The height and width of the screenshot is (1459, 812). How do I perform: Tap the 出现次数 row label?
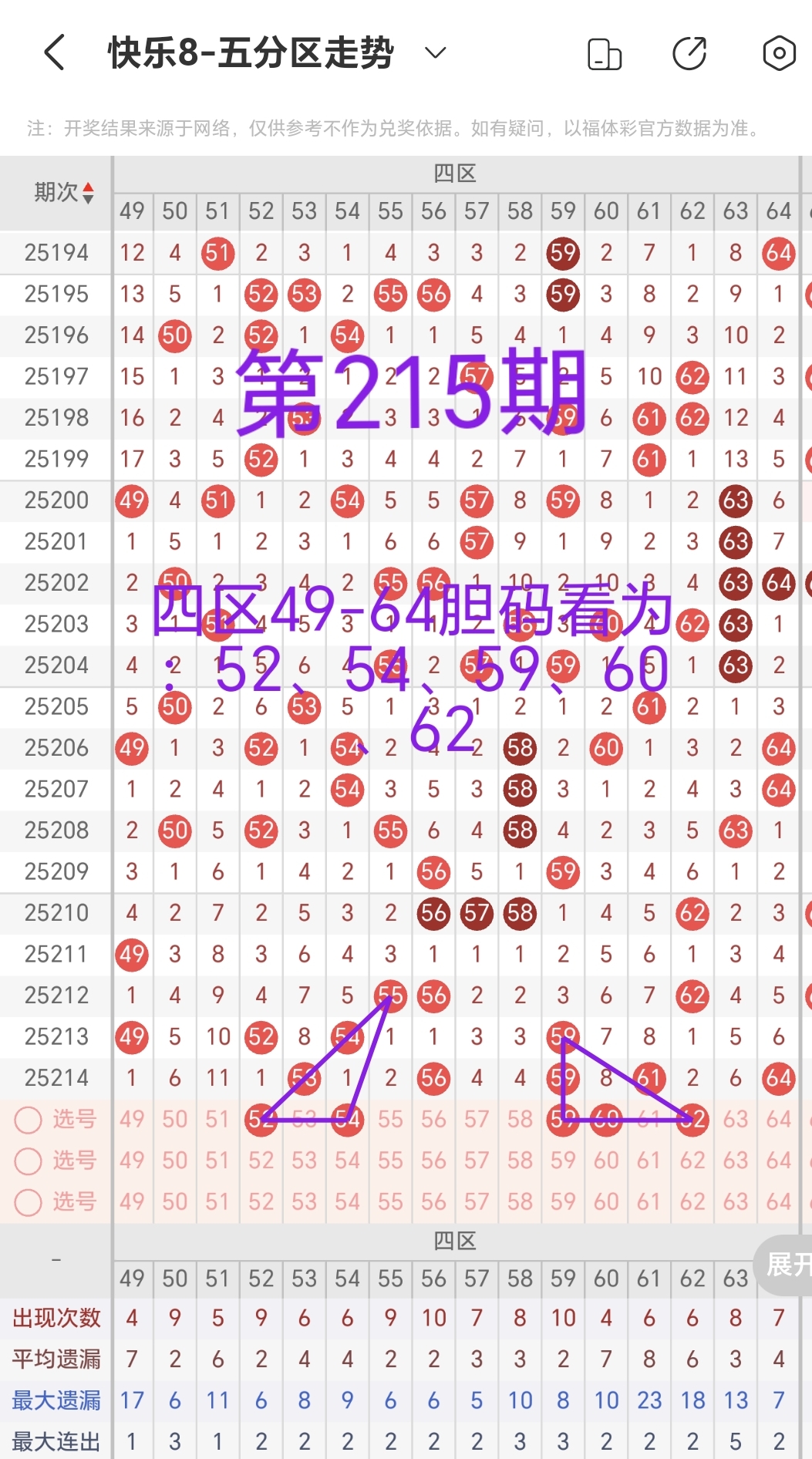point(54,1318)
